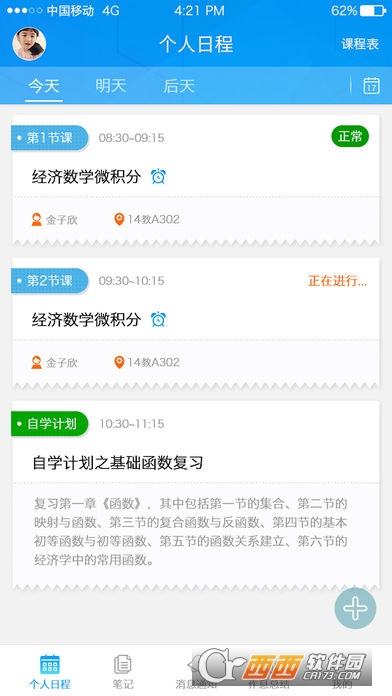This screenshot has height=696, width=392.
Task: Switch to the 后天 tab
Action: 179,86
